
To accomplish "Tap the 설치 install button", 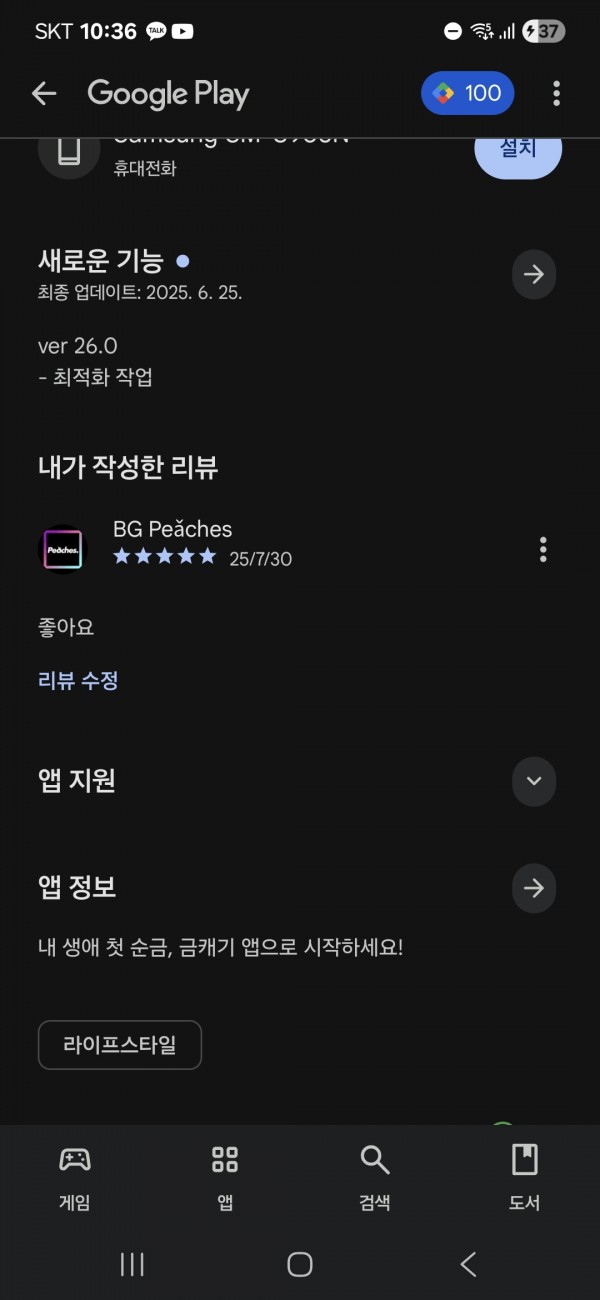I will point(518,151).
